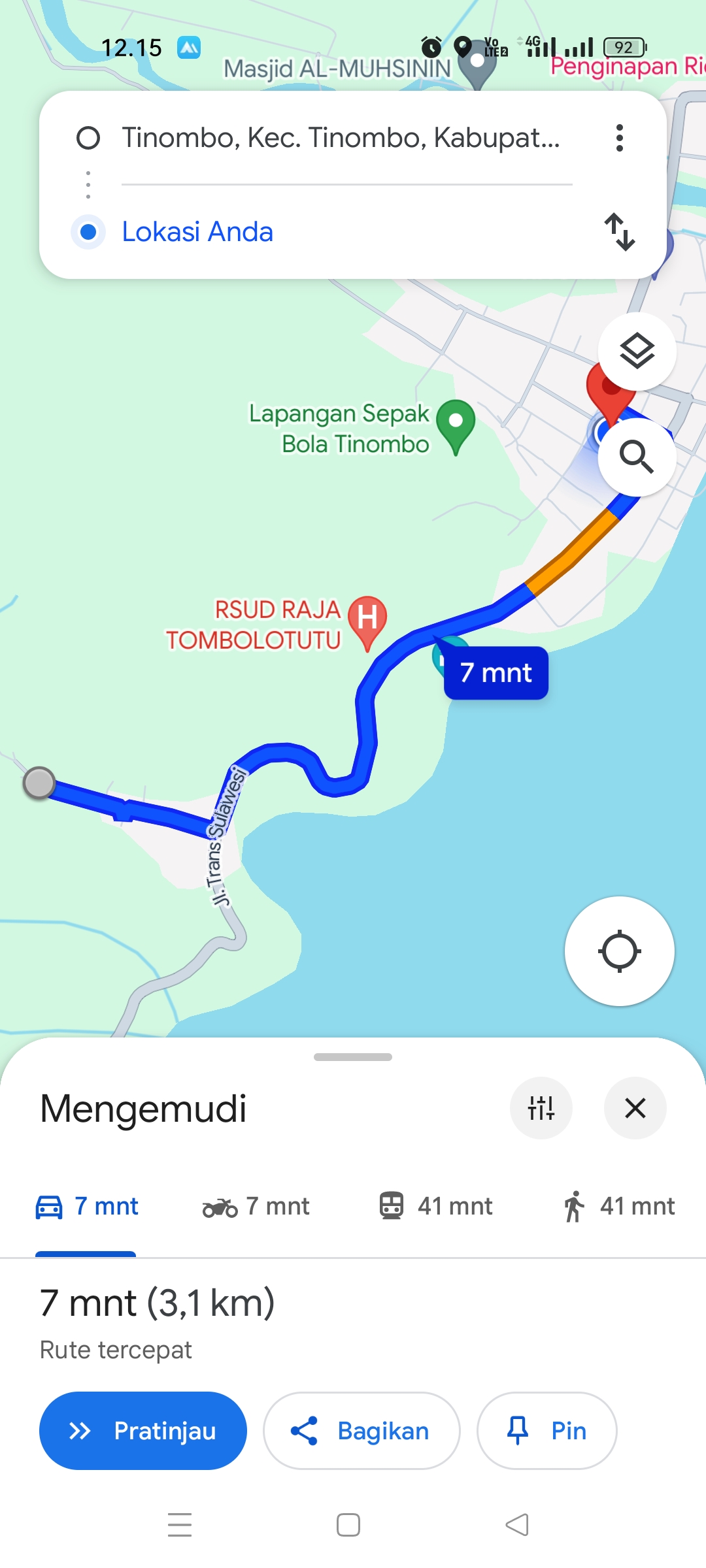Center map on my location
The image size is (706, 1568).
coord(620,951)
